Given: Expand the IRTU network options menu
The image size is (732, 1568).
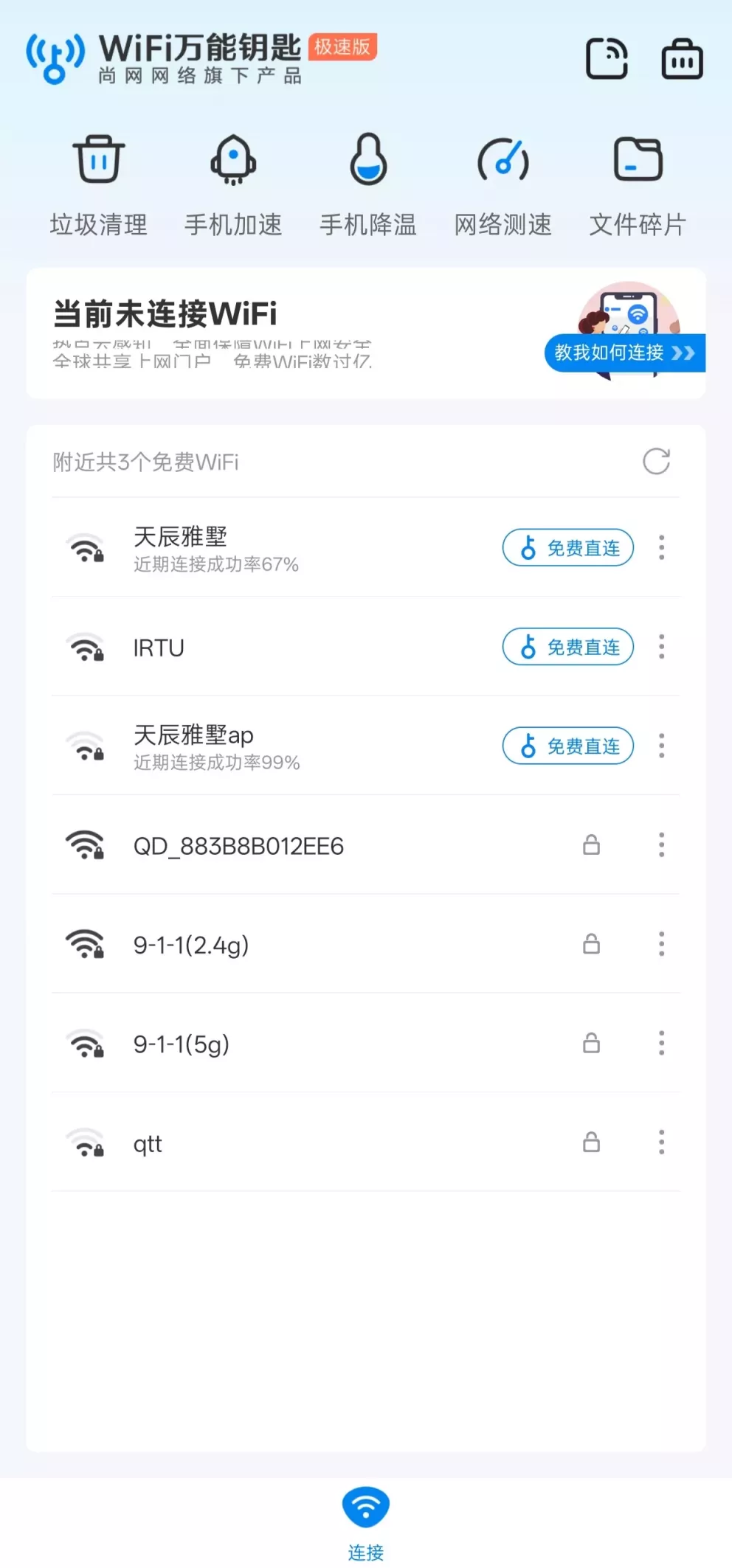Looking at the screenshot, I should coord(661,647).
